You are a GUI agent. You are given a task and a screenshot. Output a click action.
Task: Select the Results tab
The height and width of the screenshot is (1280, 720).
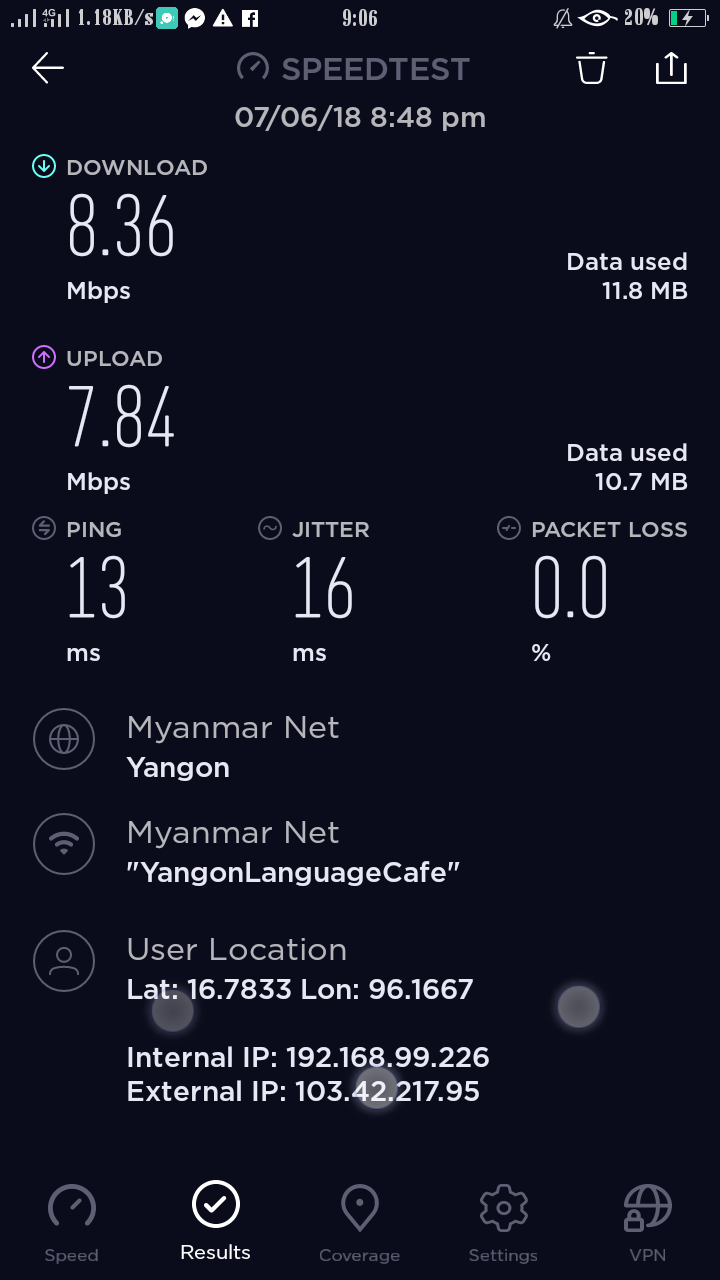tap(216, 1220)
